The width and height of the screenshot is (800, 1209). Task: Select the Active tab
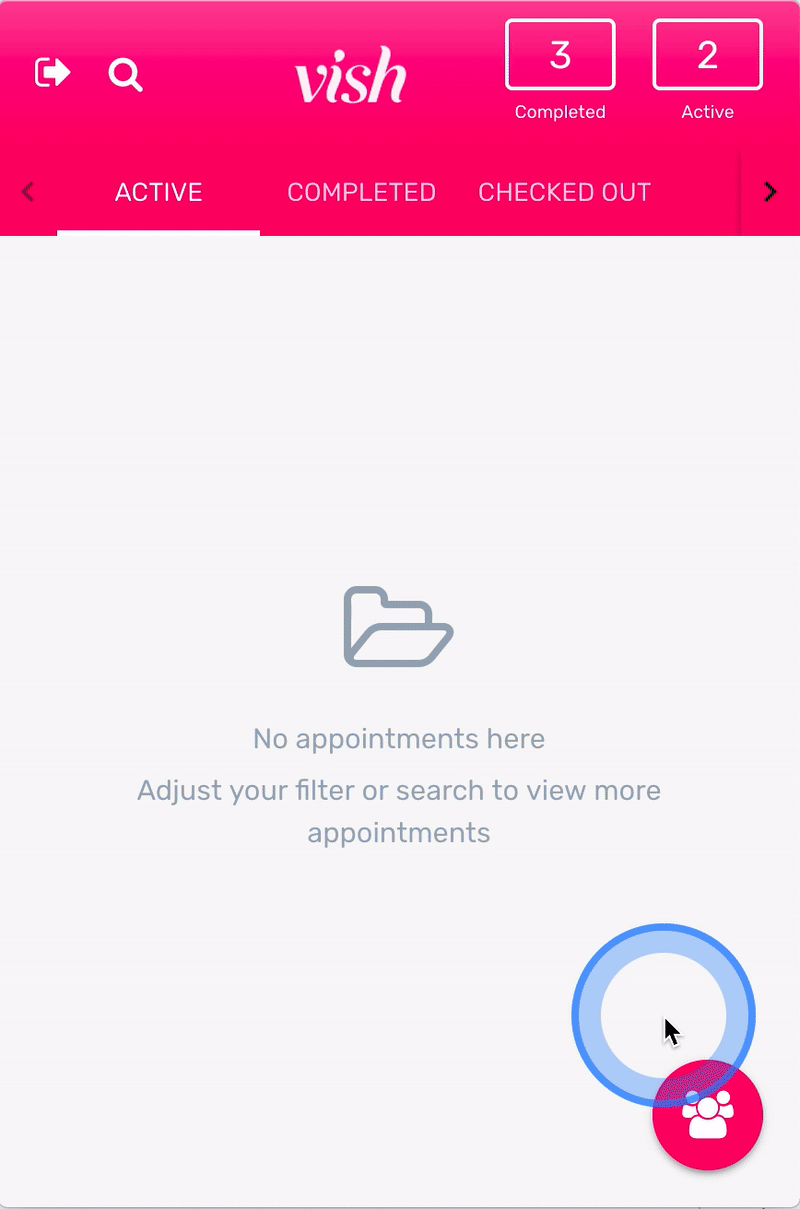click(159, 192)
